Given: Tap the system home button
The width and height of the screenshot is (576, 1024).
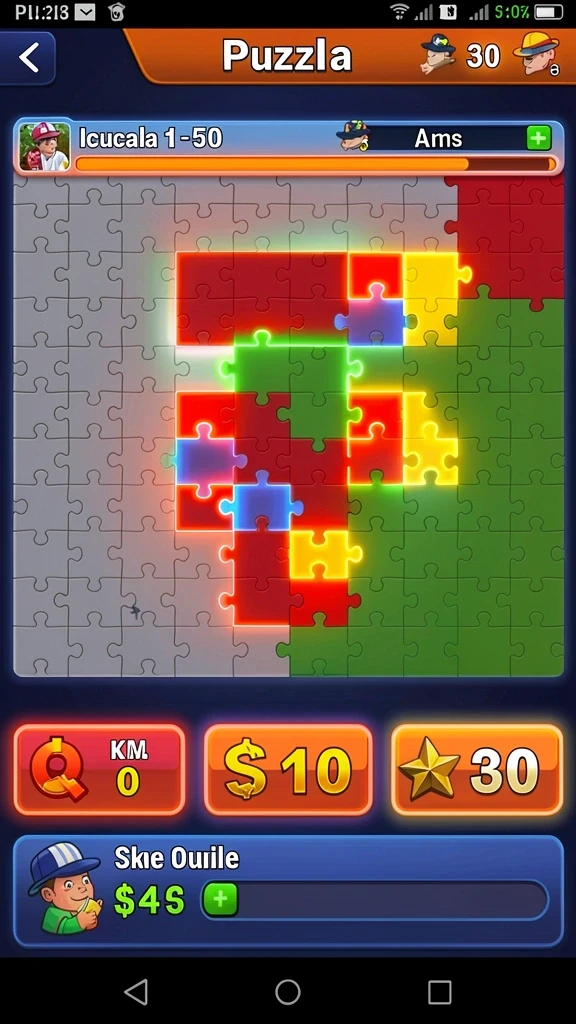Looking at the screenshot, I should tap(288, 992).
